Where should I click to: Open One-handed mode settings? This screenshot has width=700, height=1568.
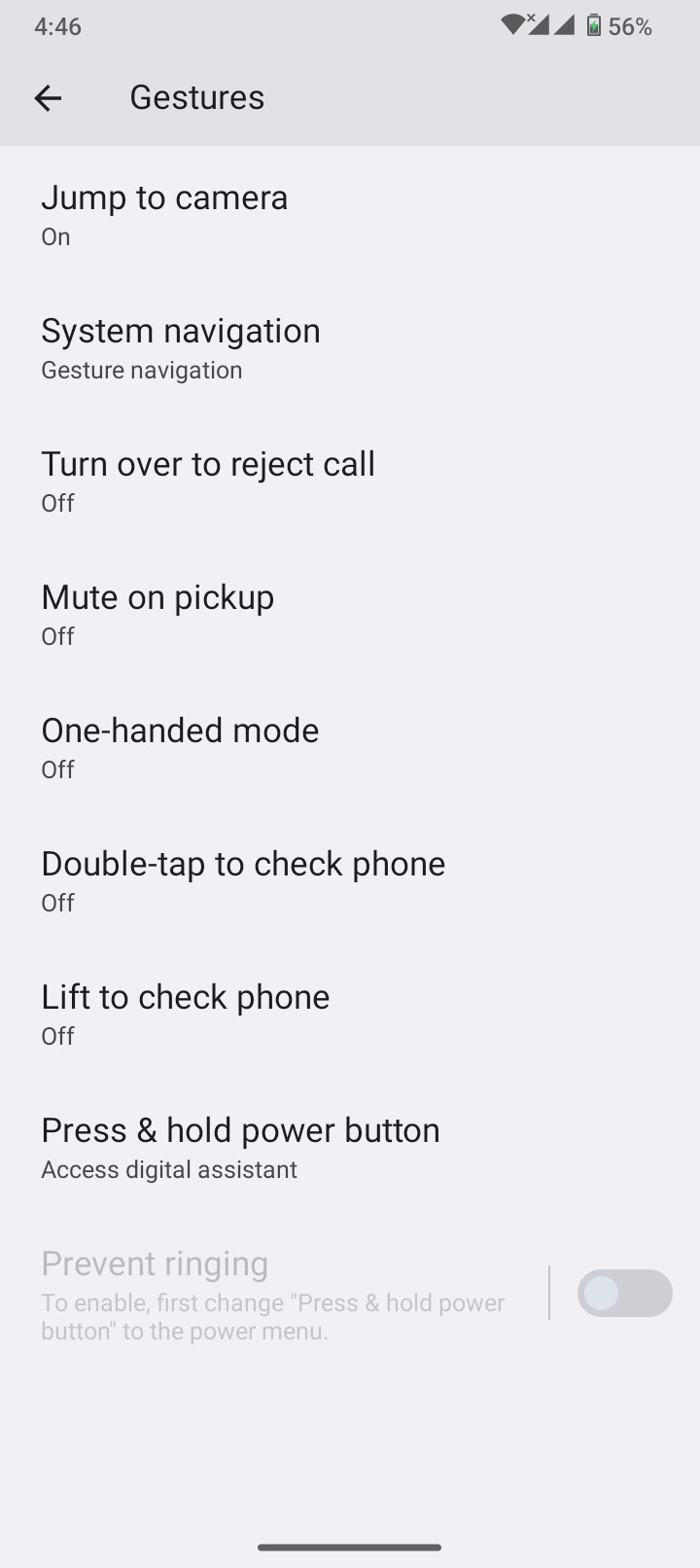point(350,747)
